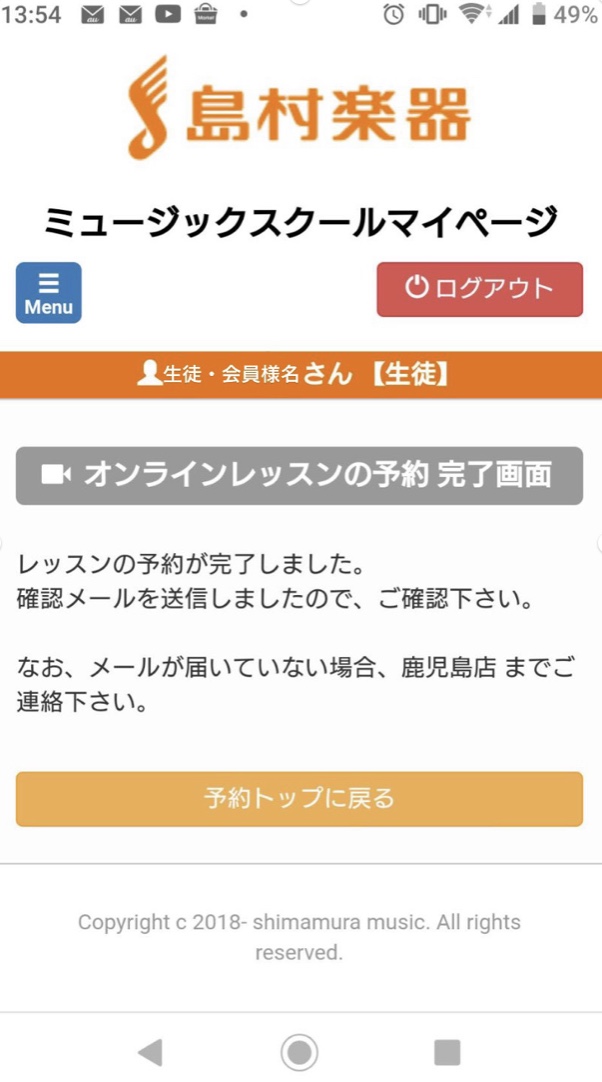
Task: Open the blue Menu button
Action: pyautogui.click(x=48, y=293)
